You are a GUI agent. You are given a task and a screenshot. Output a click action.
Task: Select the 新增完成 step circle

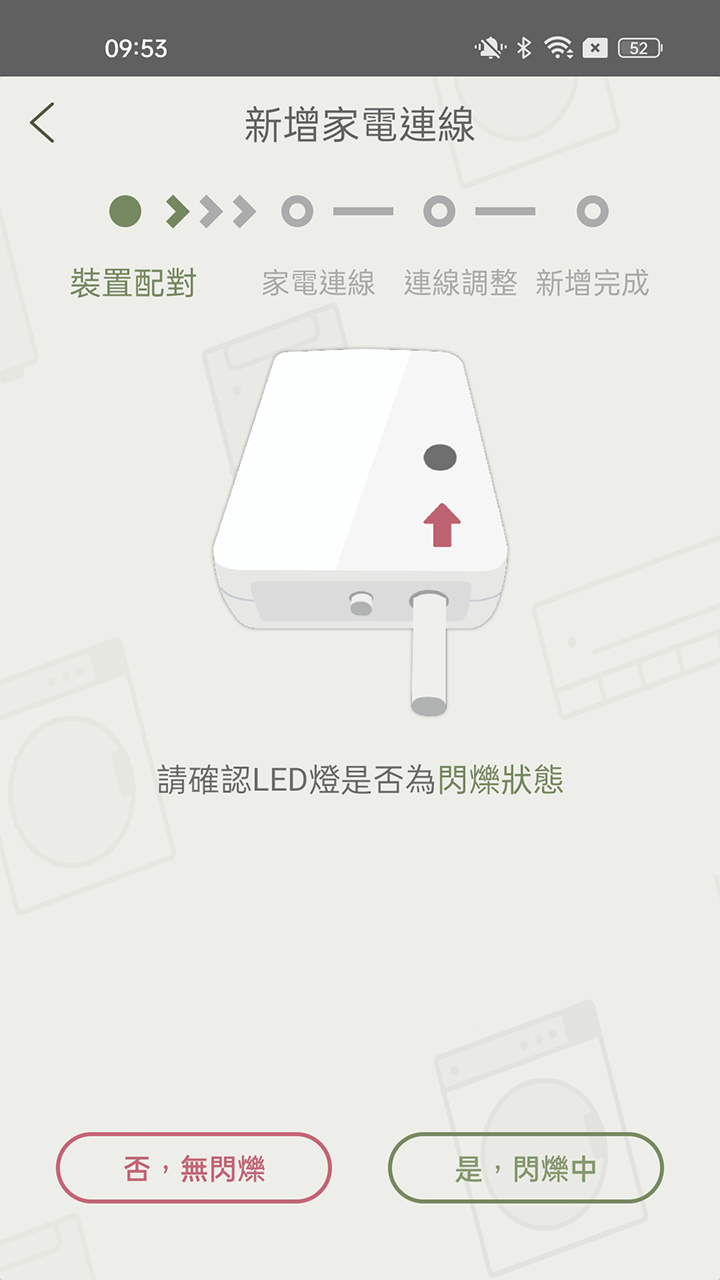coord(592,210)
